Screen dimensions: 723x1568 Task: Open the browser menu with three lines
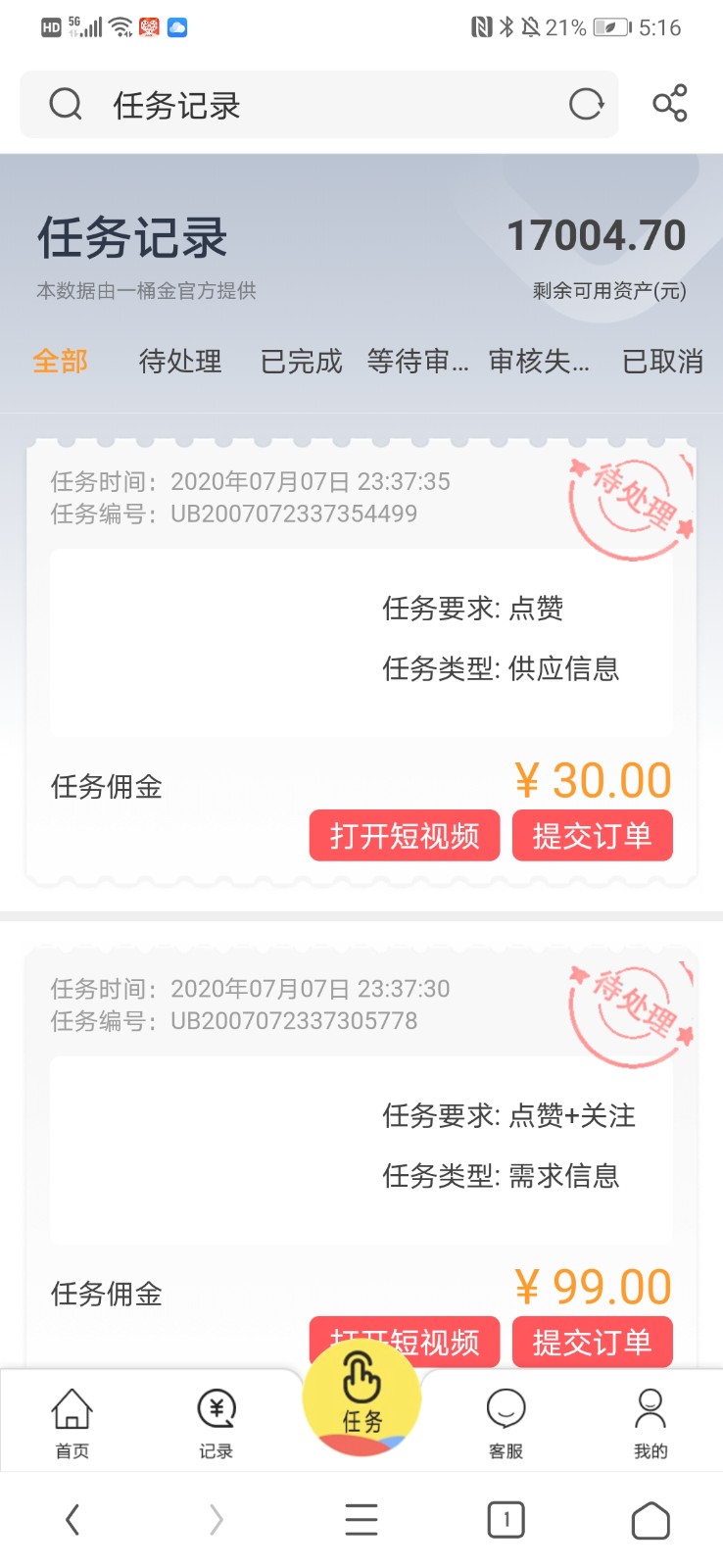(x=361, y=1520)
